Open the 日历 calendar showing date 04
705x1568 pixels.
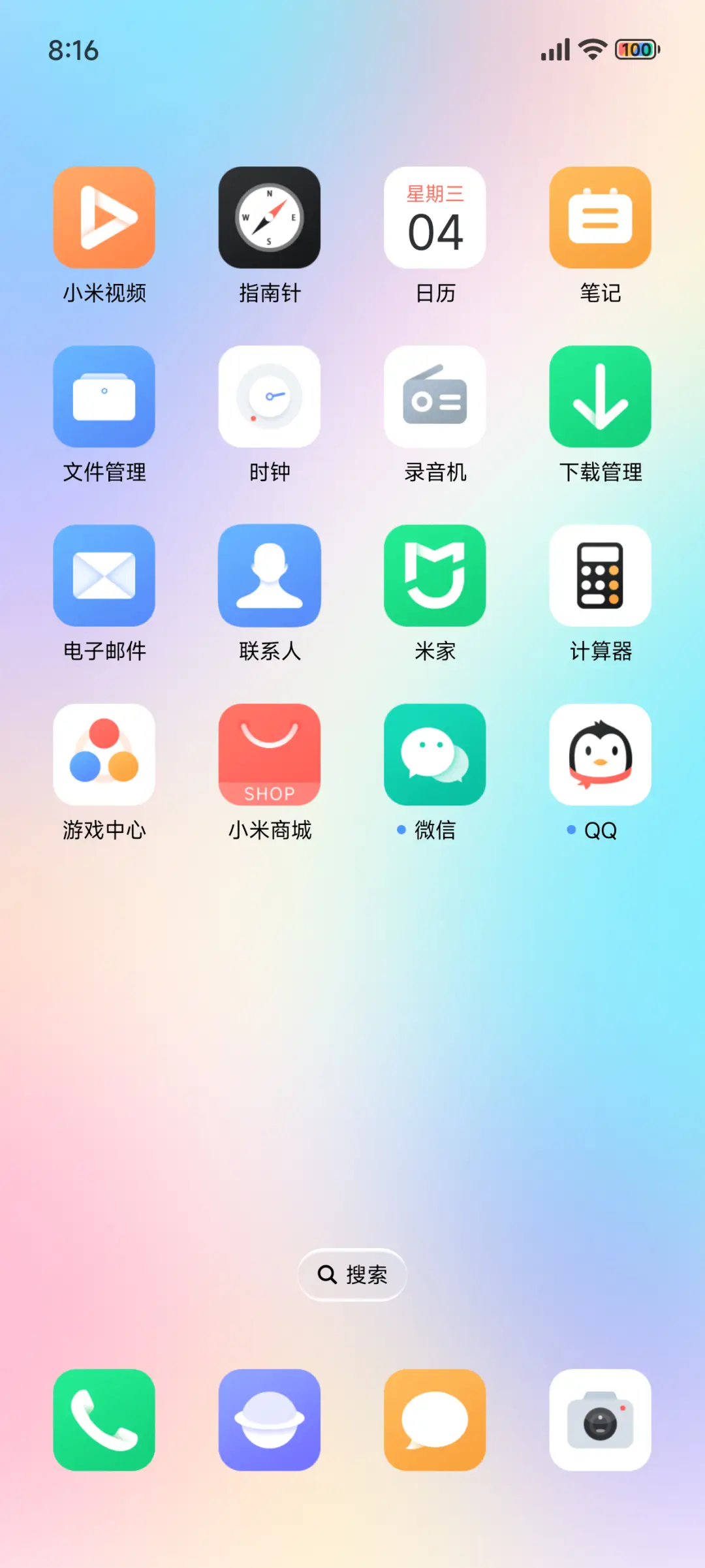[435, 218]
